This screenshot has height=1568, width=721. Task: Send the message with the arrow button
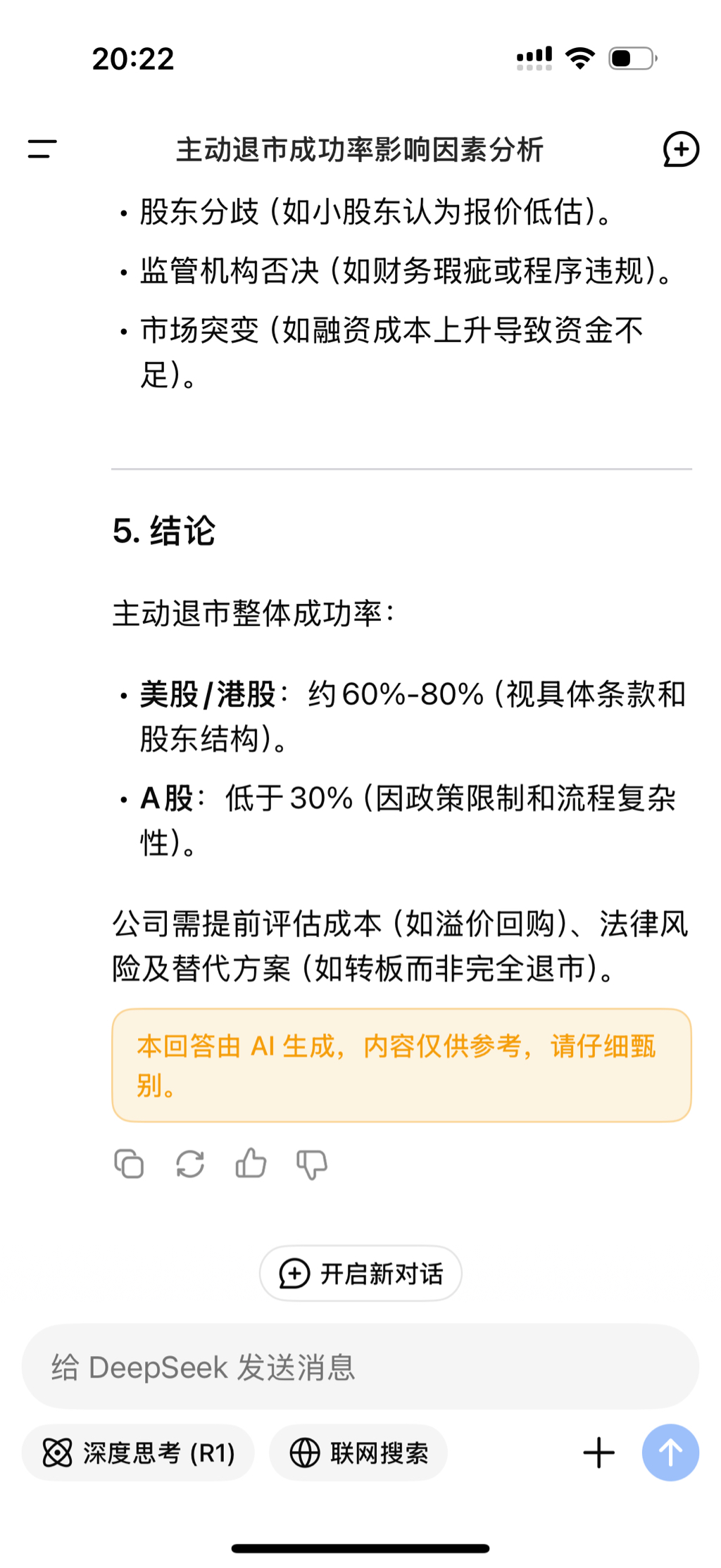pos(670,1453)
